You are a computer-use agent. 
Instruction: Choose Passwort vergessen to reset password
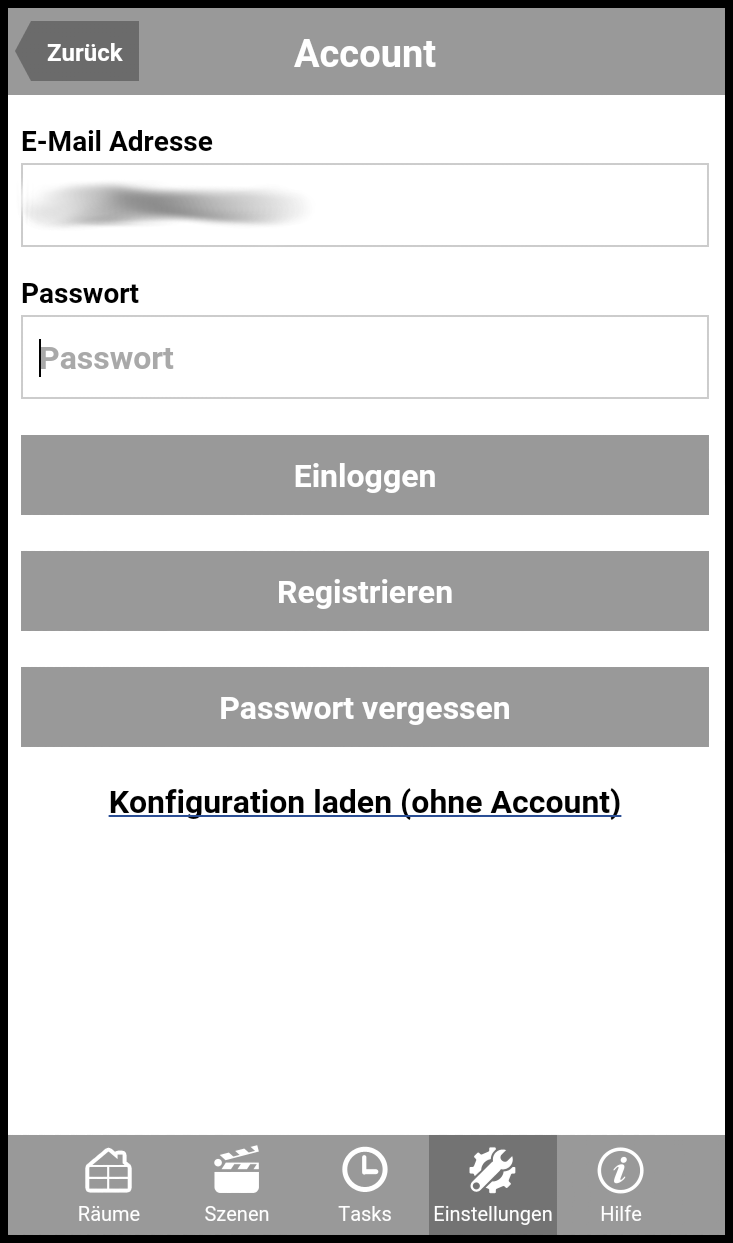365,707
